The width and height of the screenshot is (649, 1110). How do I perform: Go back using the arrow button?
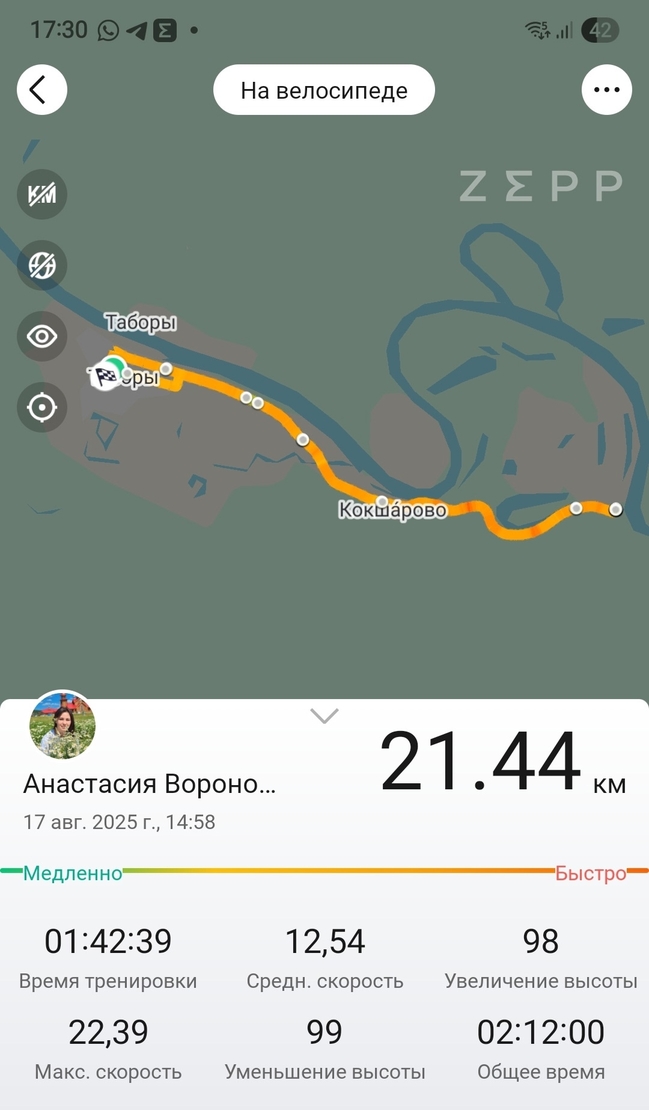pos(41,90)
